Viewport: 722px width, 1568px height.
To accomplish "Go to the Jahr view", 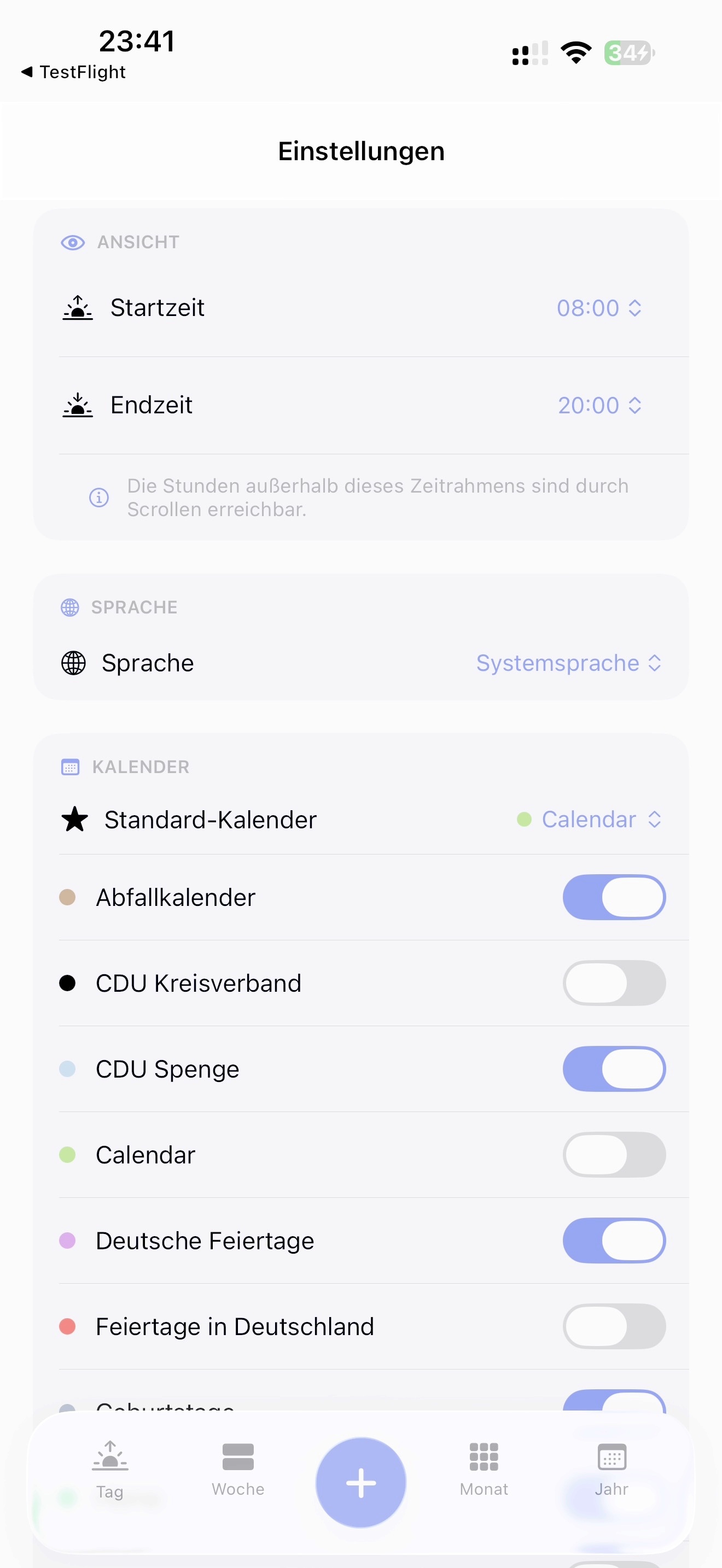I will [x=611, y=1468].
